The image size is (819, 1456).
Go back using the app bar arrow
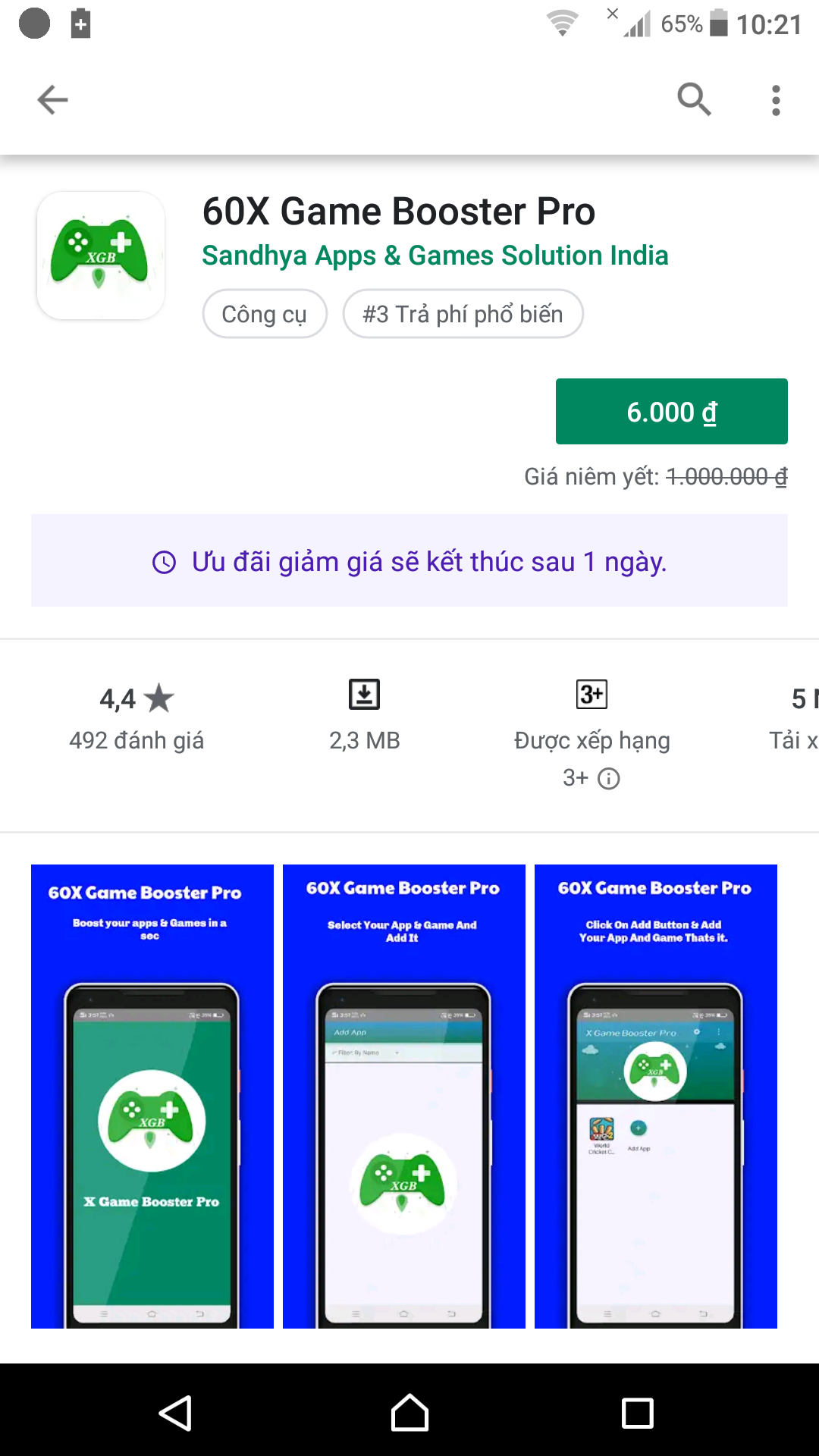tap(52, 99)
